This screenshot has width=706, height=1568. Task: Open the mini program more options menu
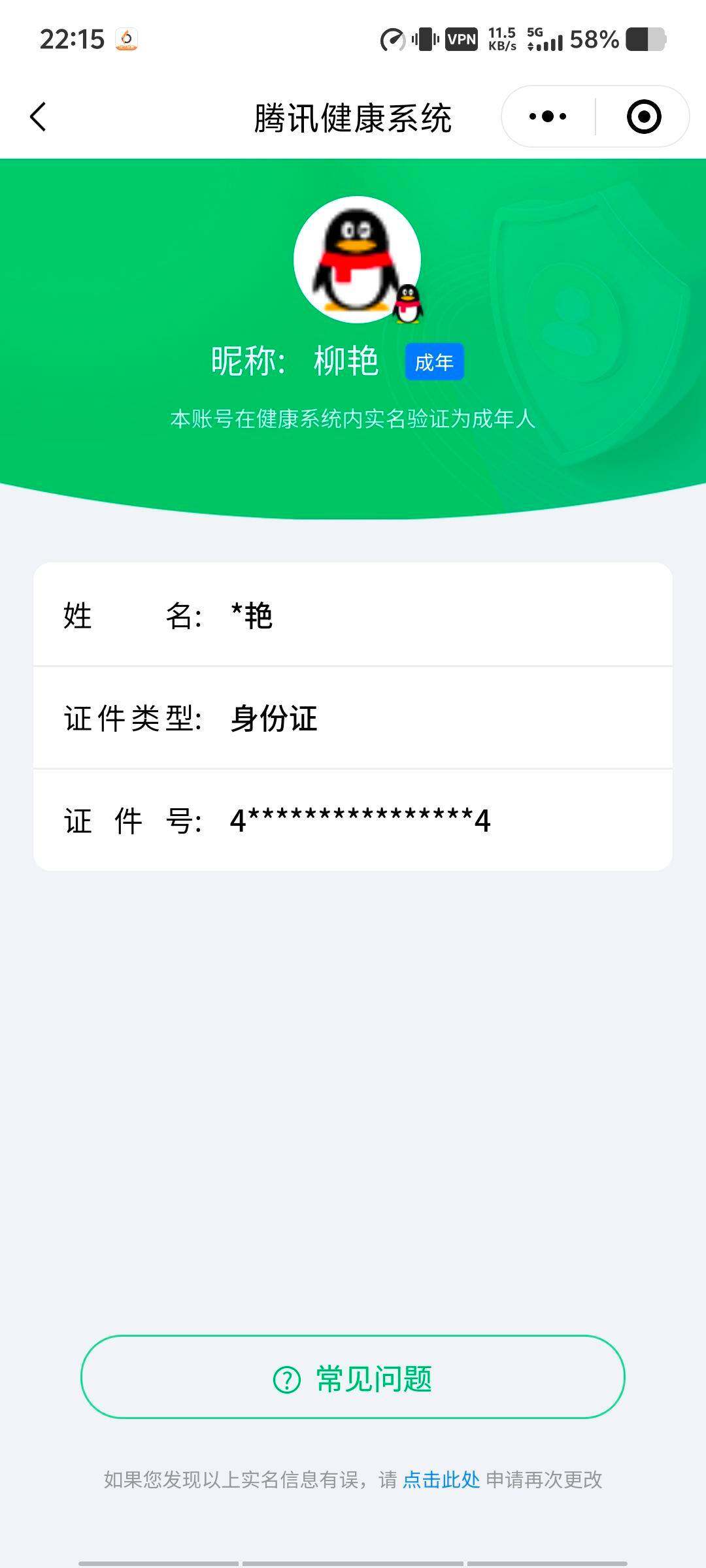548,117
